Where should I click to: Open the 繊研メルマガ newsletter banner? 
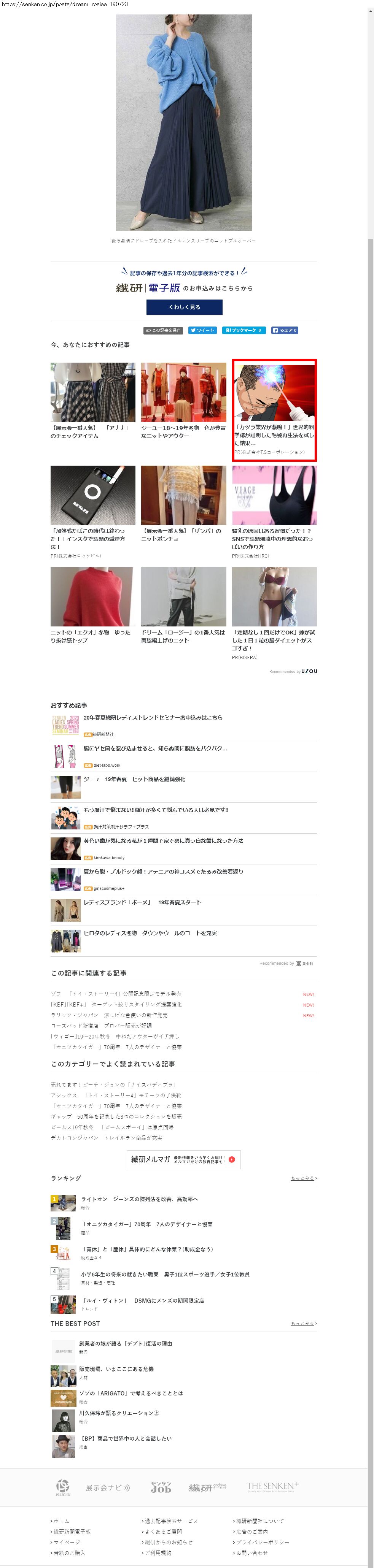[183, 1160]
